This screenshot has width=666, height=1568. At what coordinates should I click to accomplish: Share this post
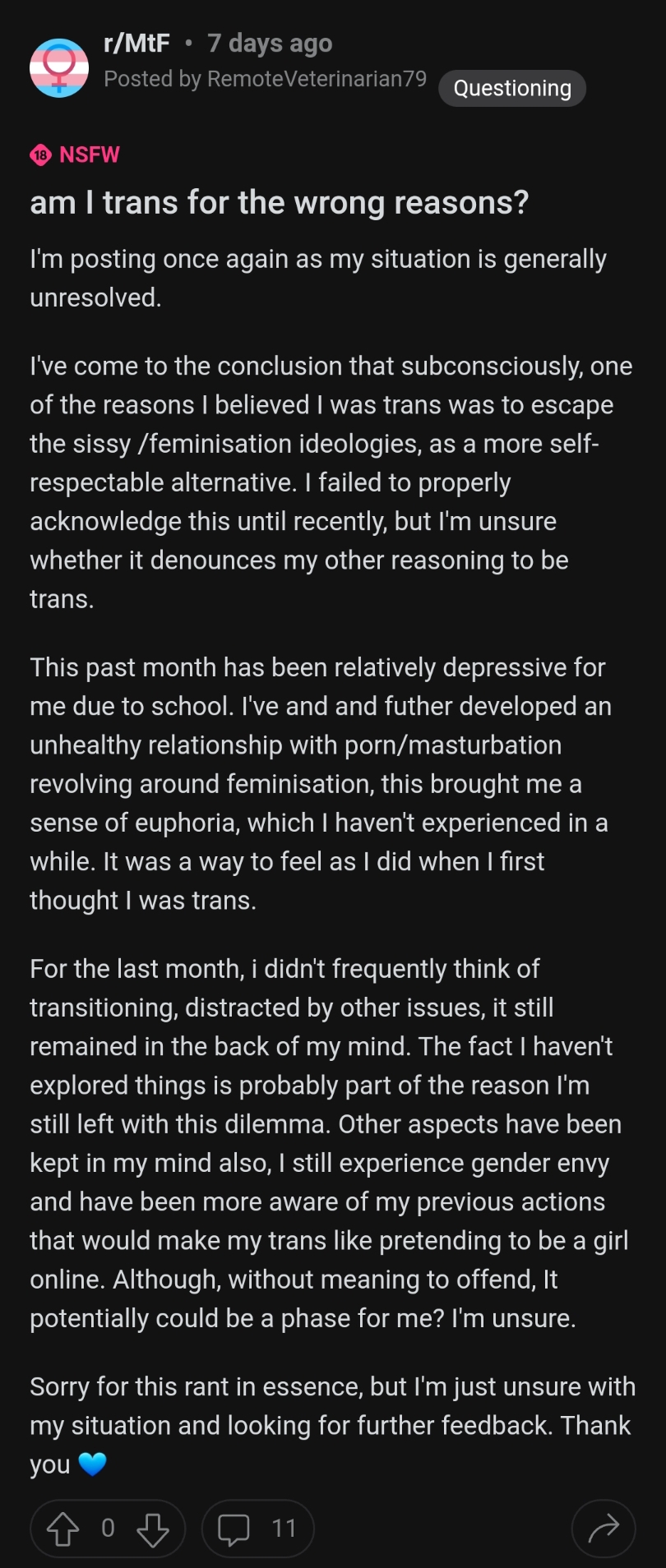604,1529
